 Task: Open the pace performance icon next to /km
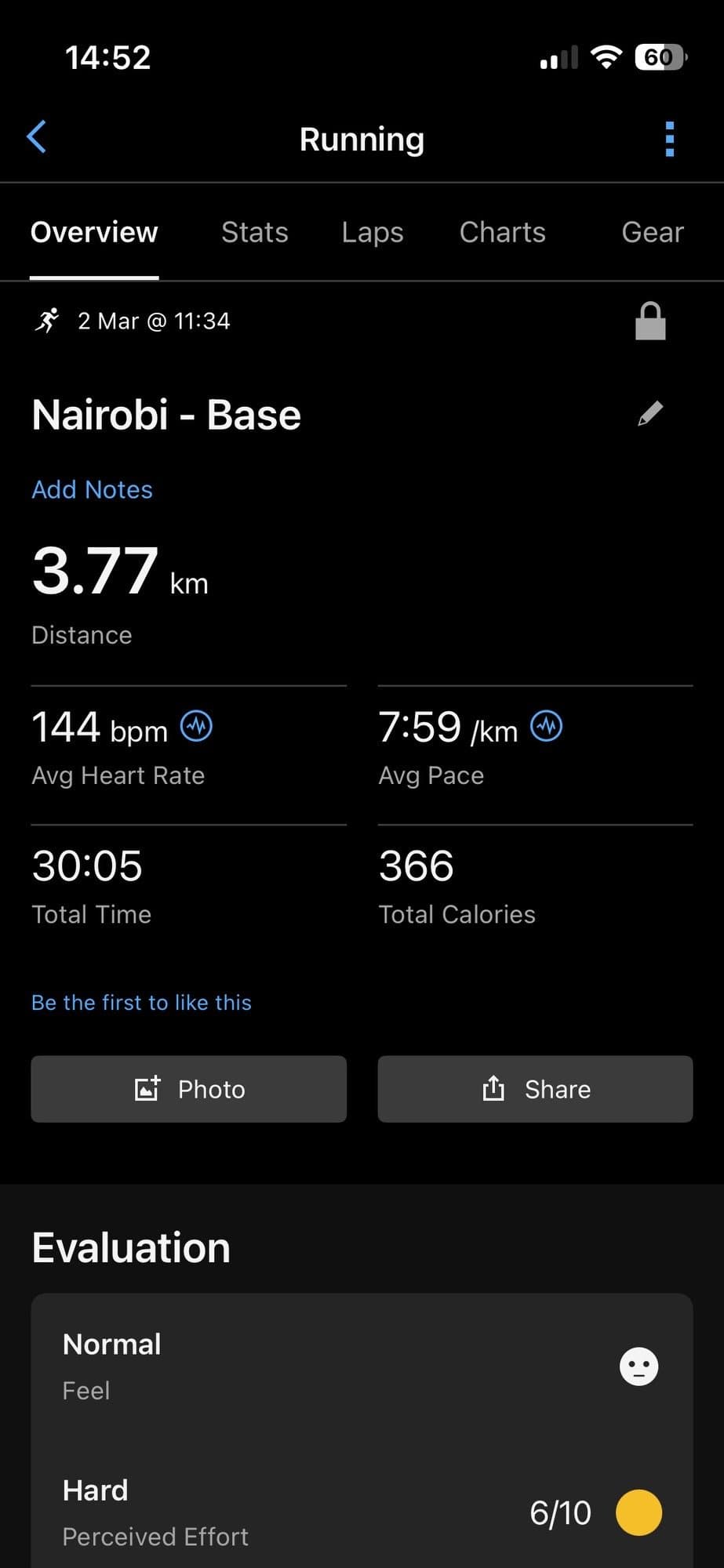[x=546, y=727]
